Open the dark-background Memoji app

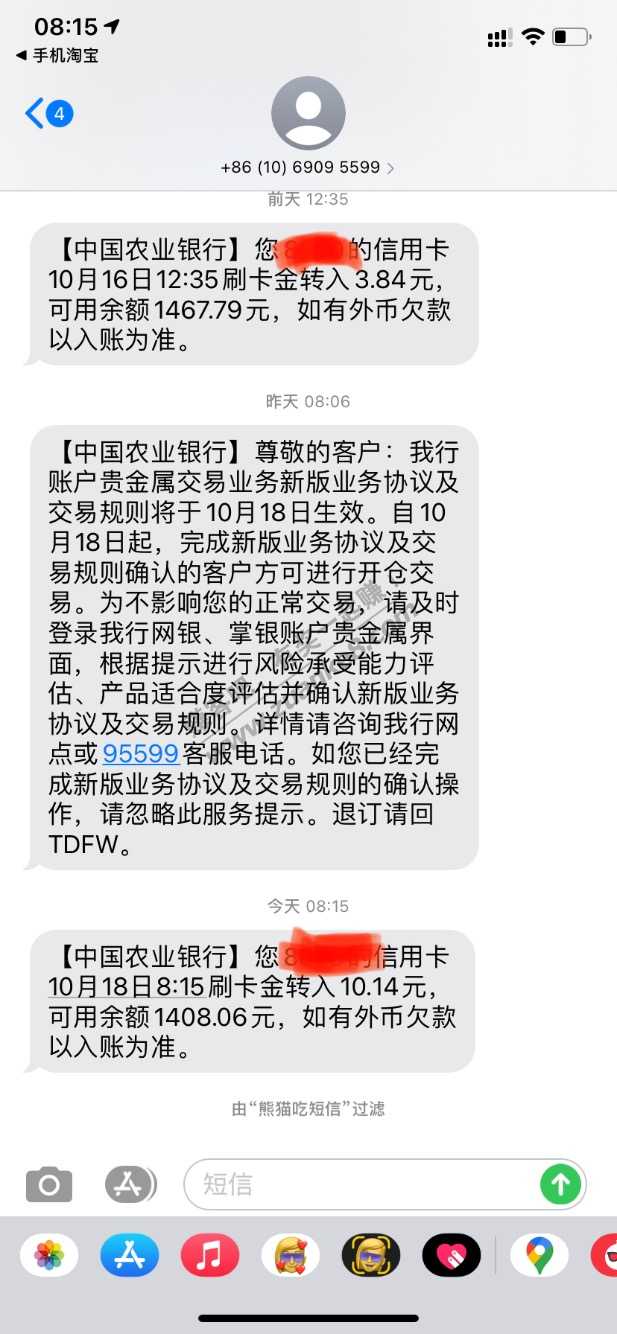tap(371, 1255)
